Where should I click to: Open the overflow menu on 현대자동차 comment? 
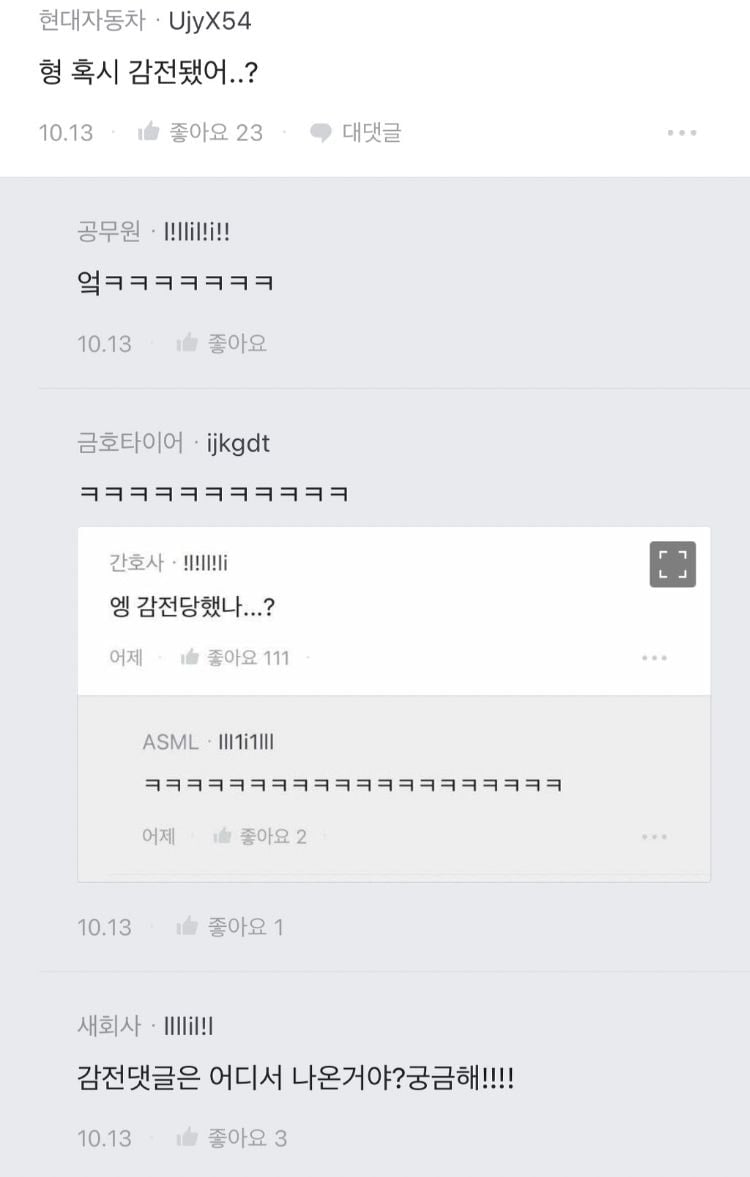[681, 133]
